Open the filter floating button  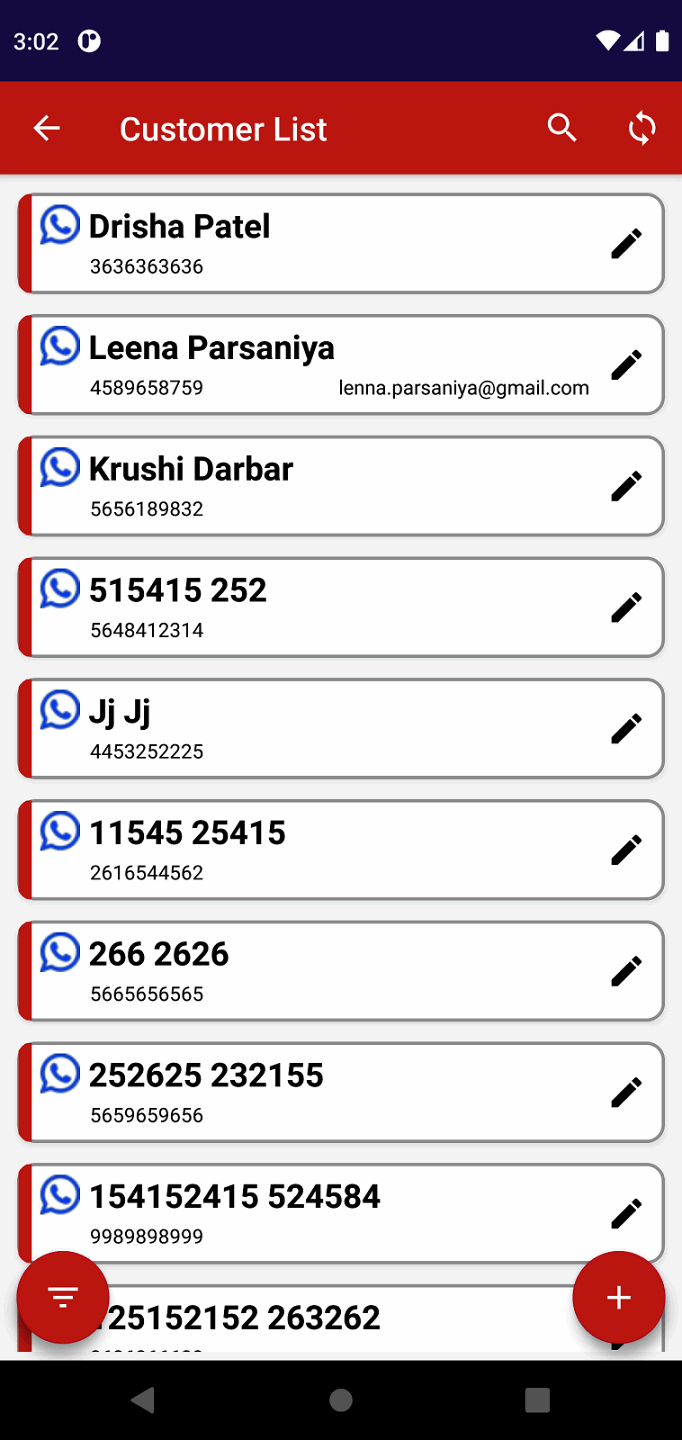63,1297
